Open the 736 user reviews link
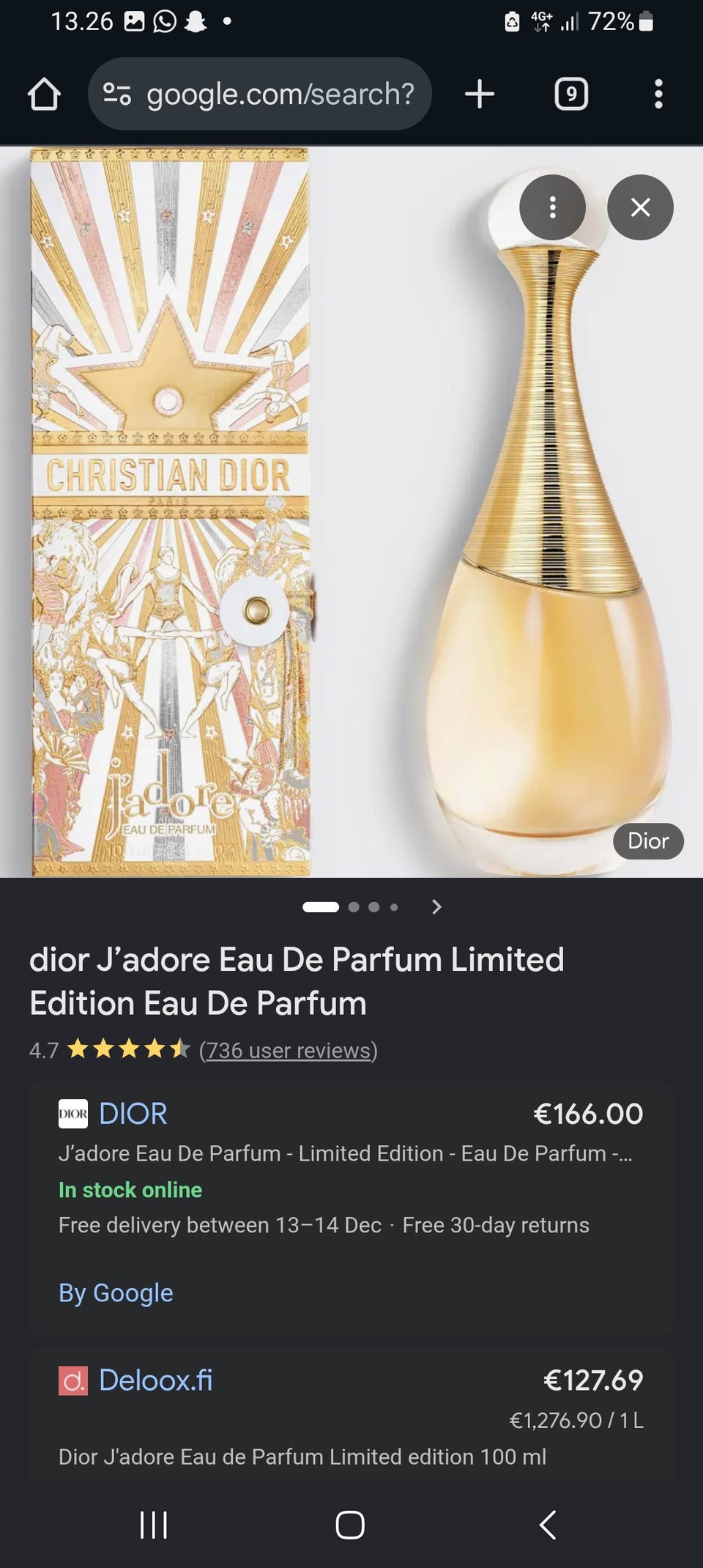The width and height of the screenshot is (703, 1568). click(x=289, y=1050)
